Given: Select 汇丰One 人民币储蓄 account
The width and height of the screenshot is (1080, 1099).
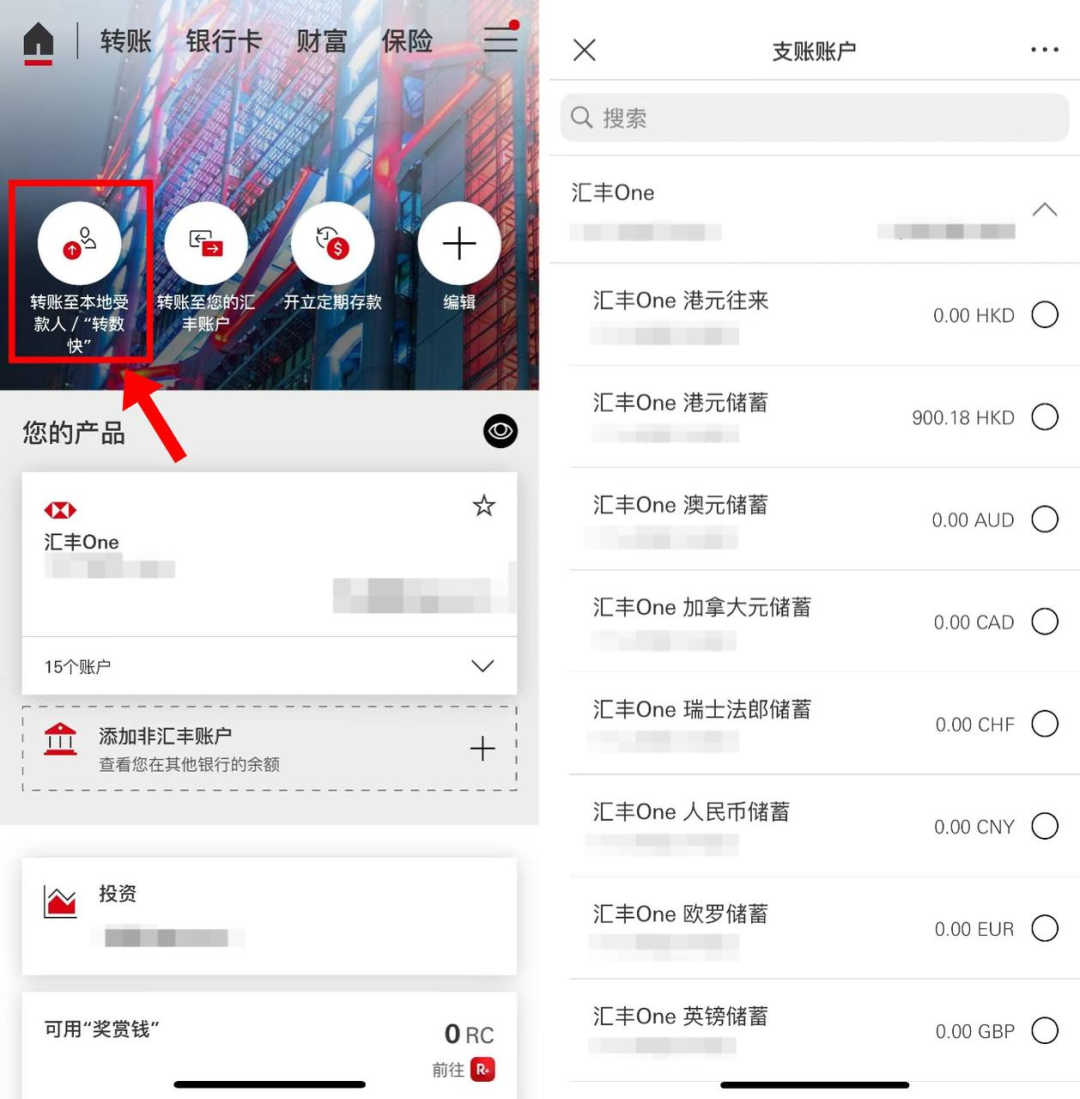Looking at the screenshot, I should [x=1044, y=826].
